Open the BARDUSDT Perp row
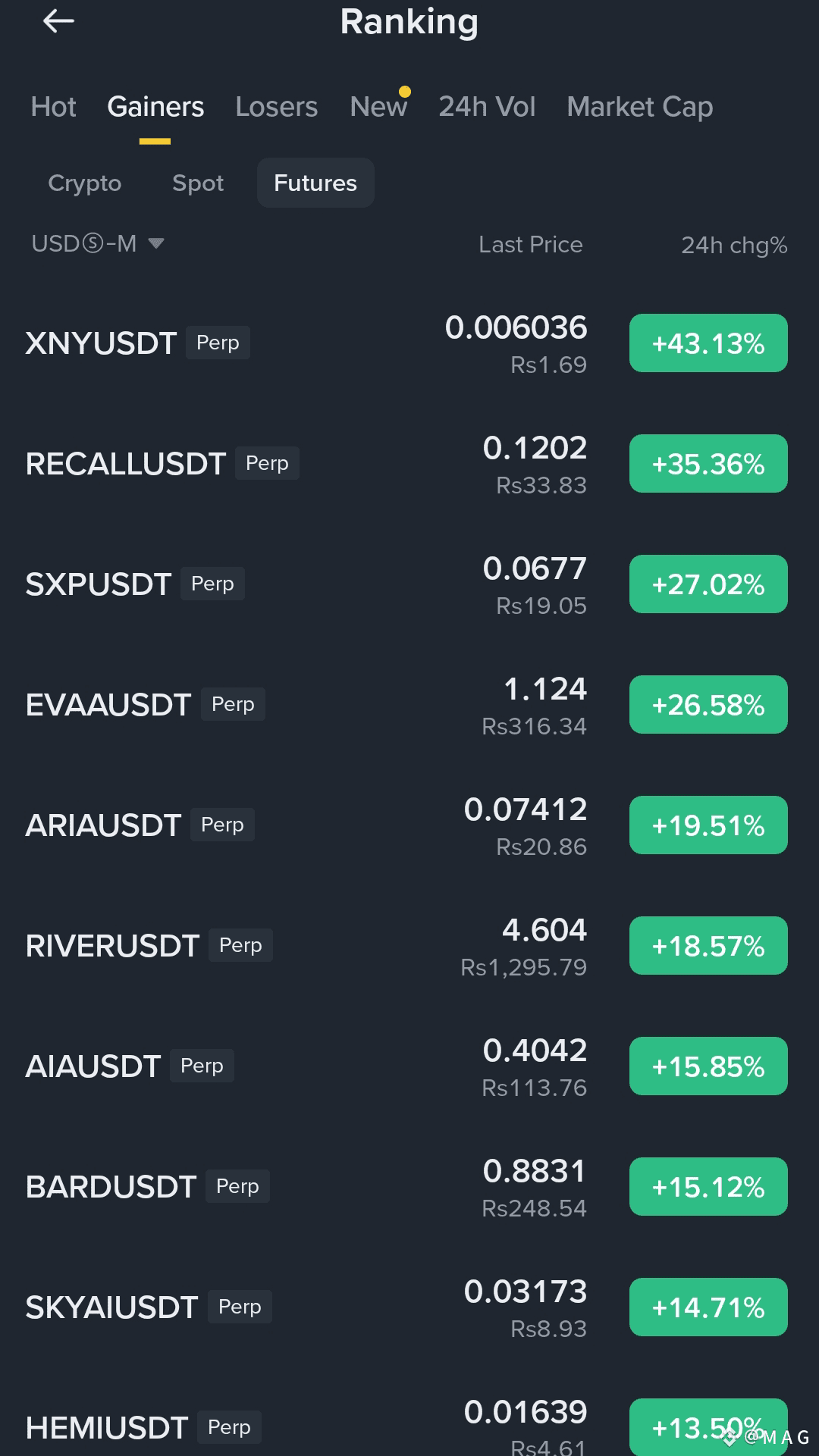 [x=409, y=1187]
